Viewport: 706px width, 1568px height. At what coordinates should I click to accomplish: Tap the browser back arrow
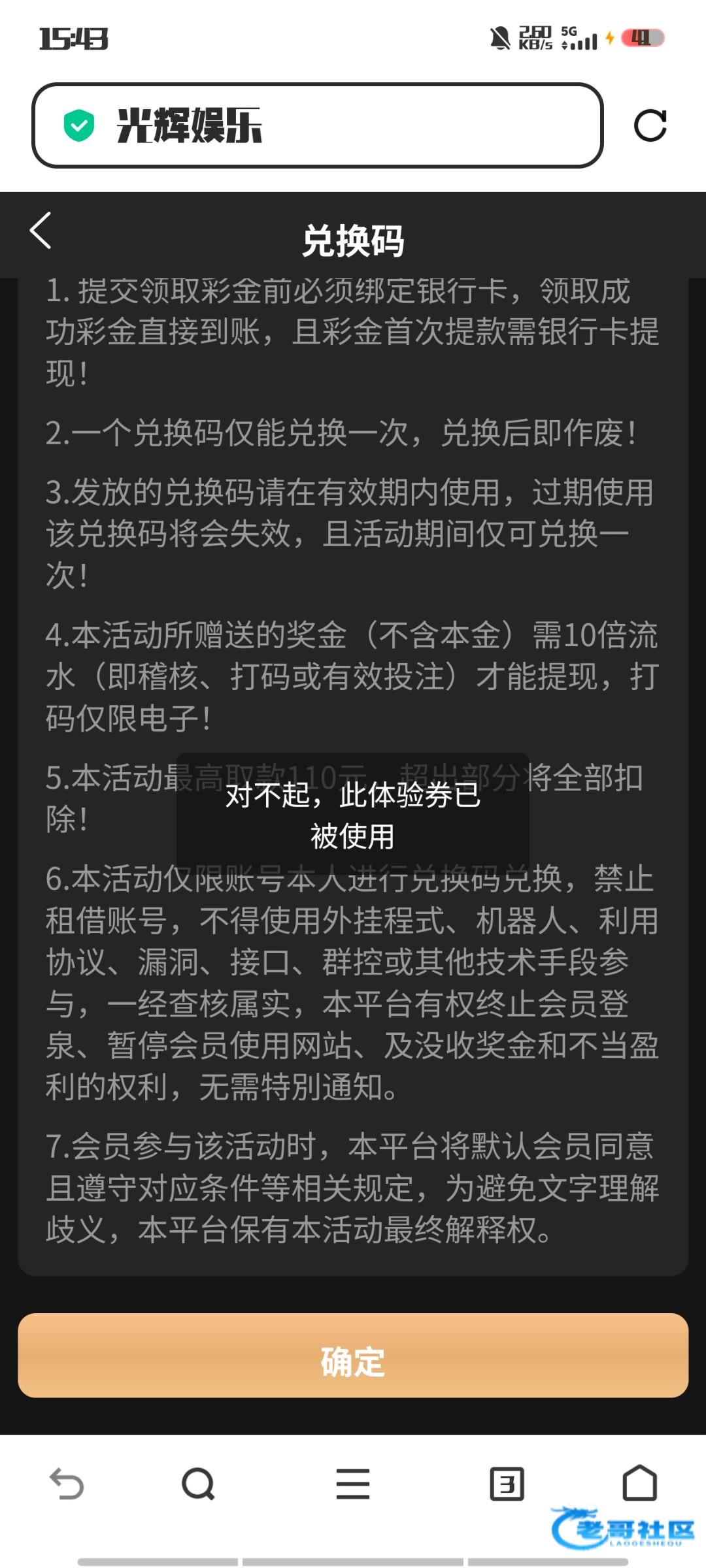tap(67, 1483)
